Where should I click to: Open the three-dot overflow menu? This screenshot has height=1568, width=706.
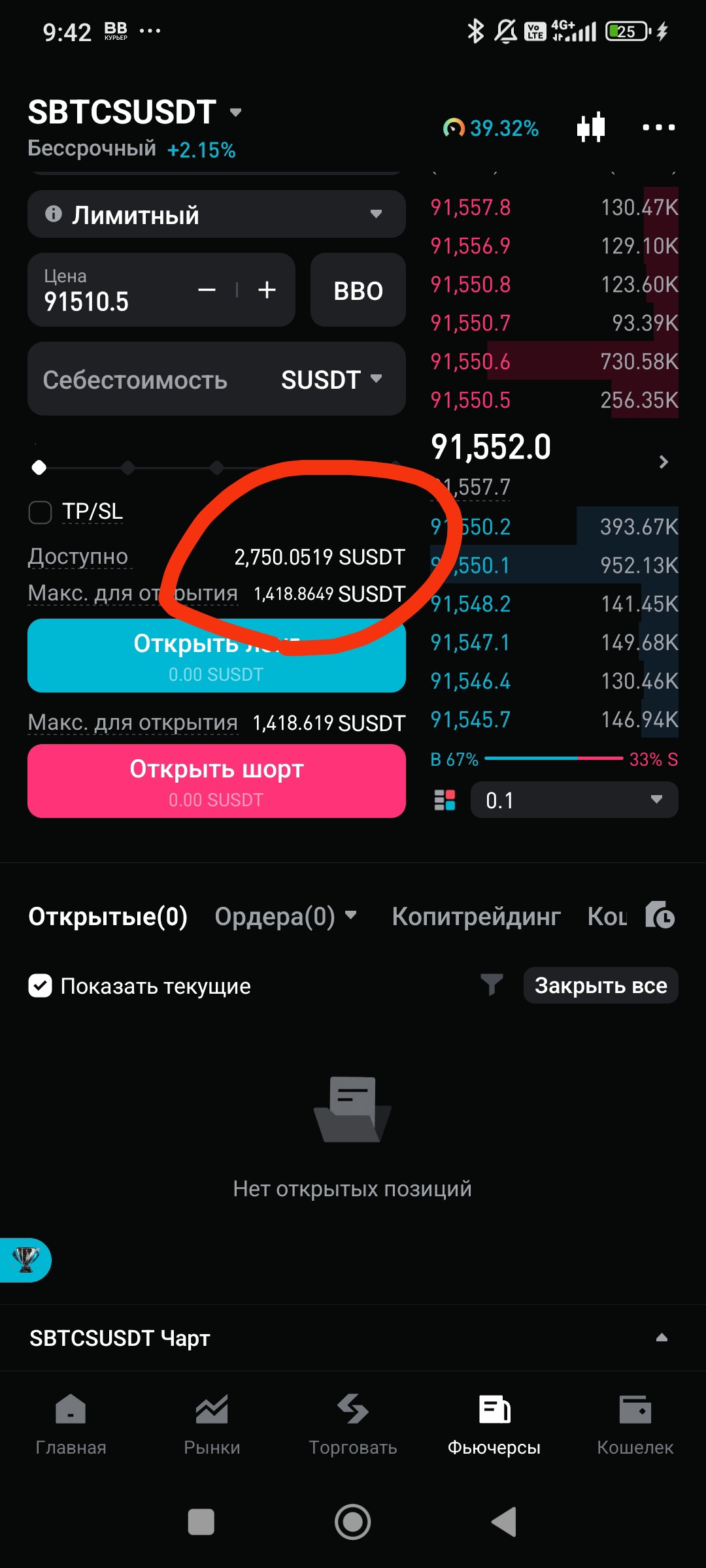(658, 127)
